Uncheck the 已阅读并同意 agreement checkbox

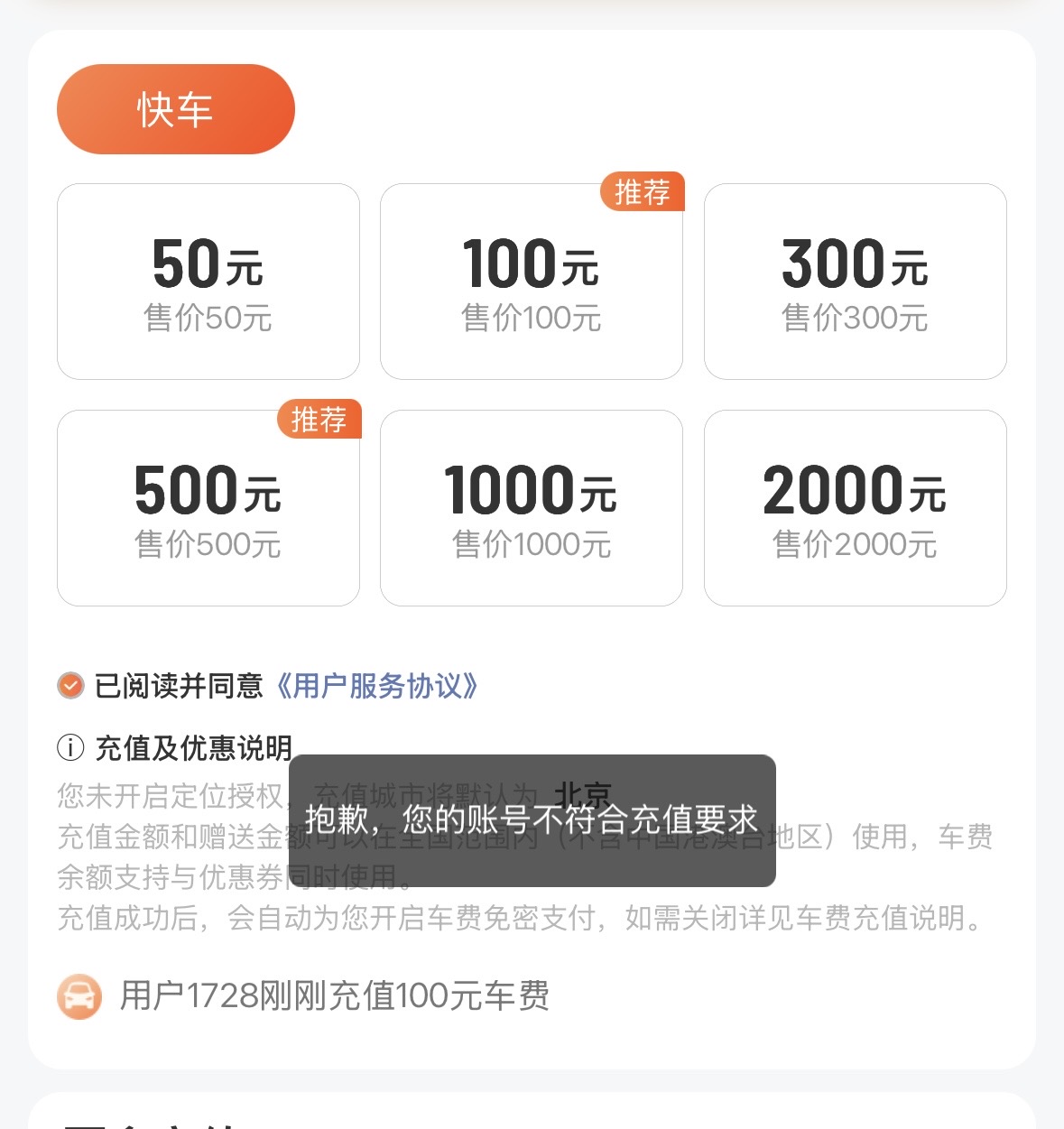pyautogui.click(x=70, y=686)
